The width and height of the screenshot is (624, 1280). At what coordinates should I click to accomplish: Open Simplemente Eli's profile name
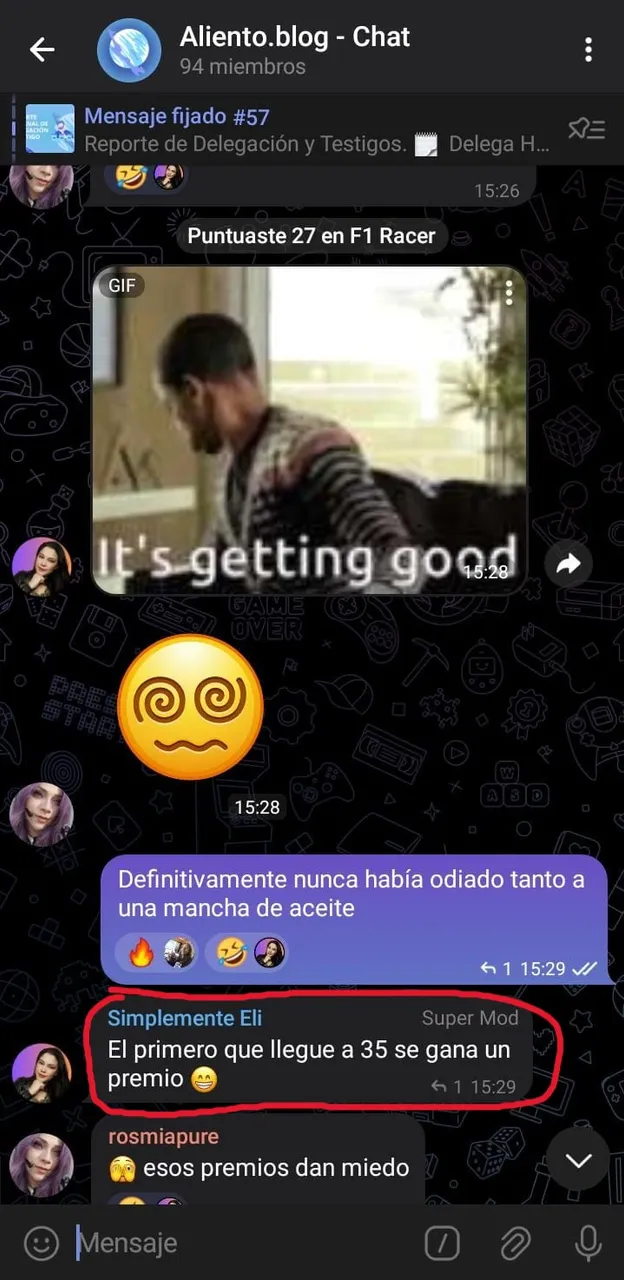[185, 1018]
